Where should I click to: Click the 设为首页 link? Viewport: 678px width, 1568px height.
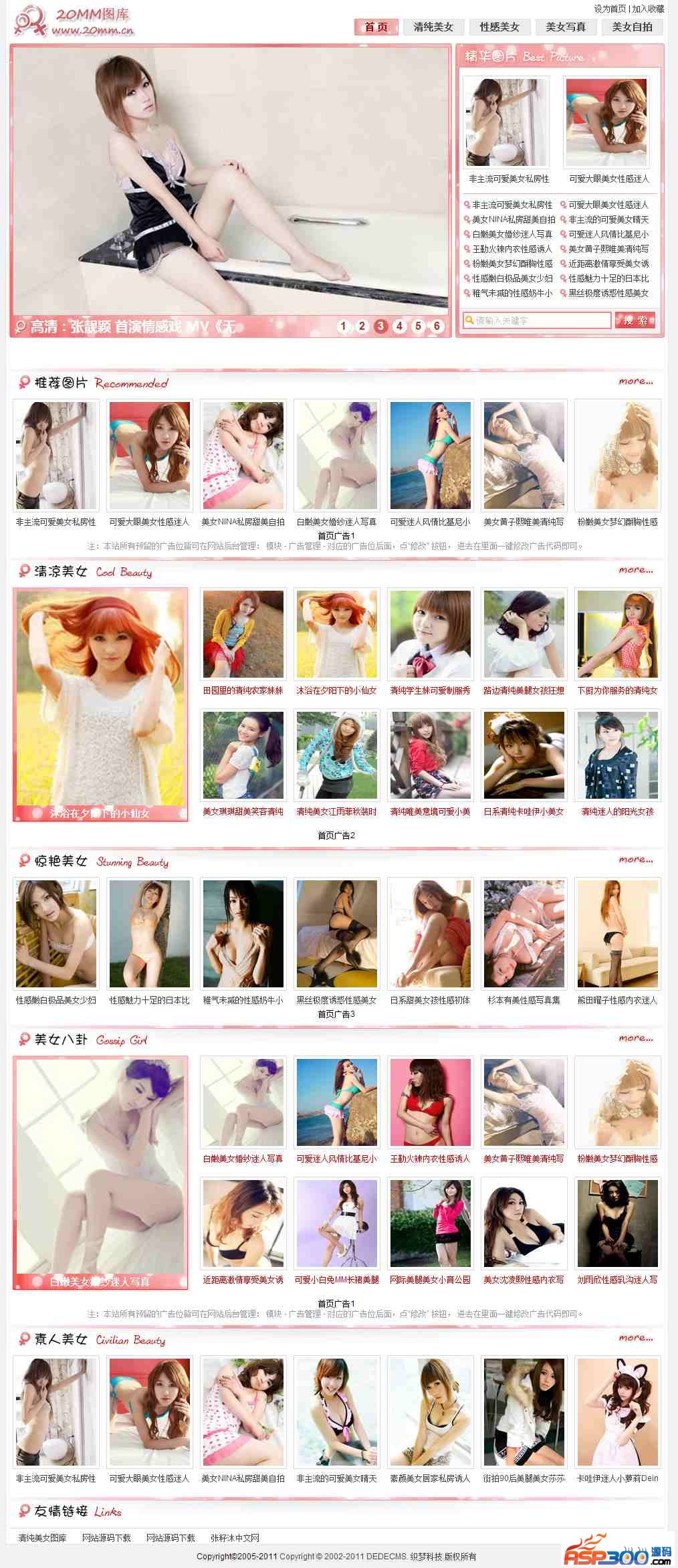click(x=610, y=9)
